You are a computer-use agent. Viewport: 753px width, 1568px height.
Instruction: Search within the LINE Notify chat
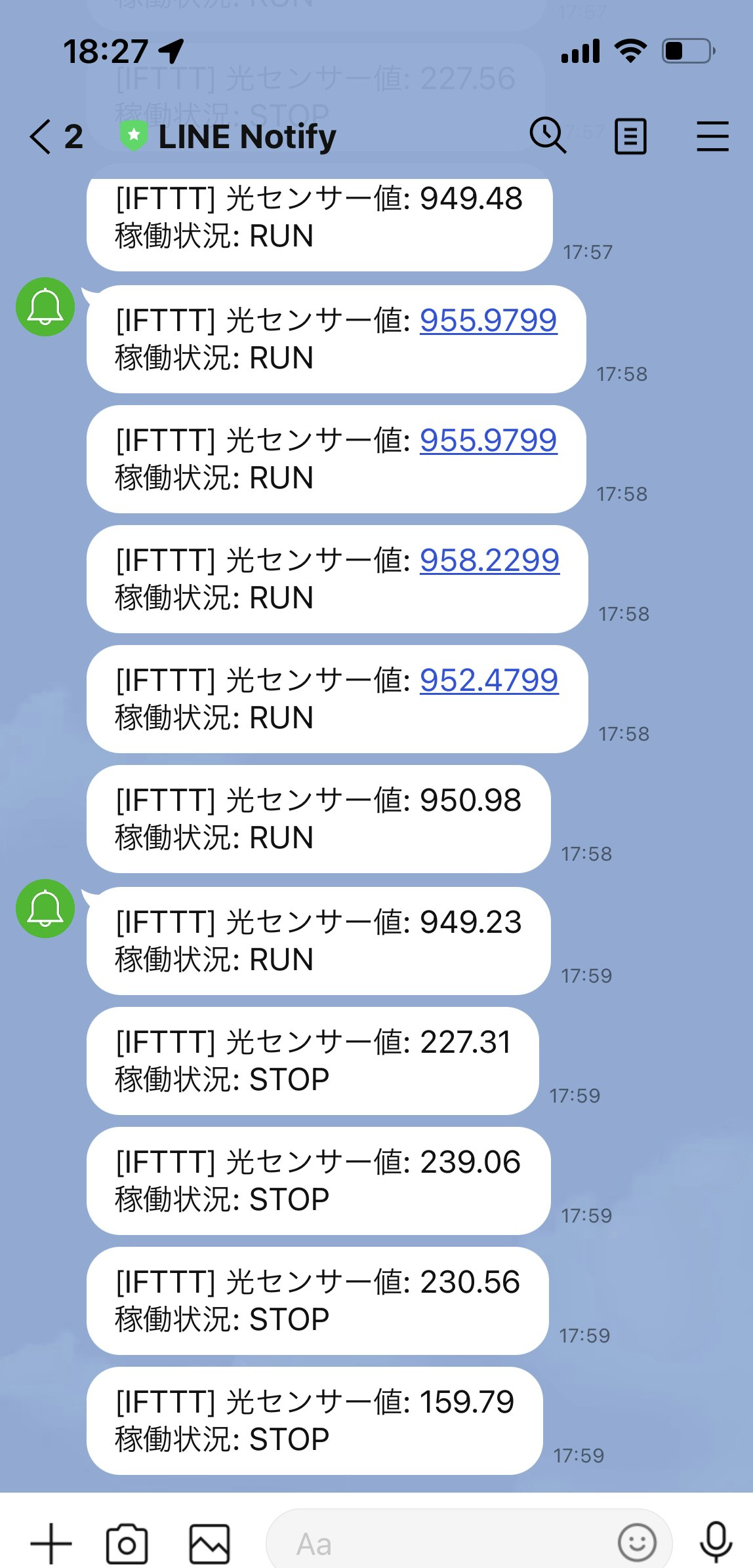[x=548, y=136]
